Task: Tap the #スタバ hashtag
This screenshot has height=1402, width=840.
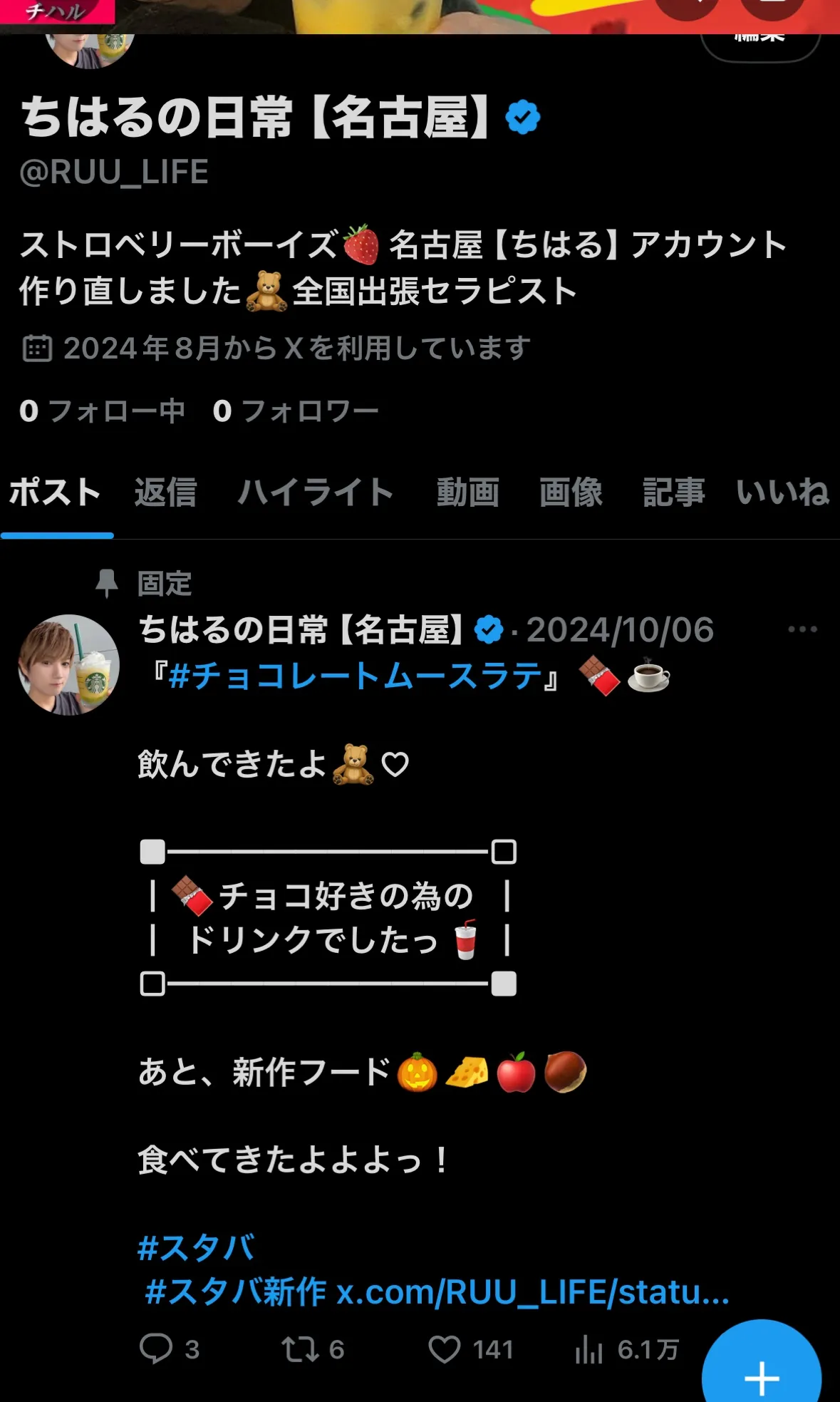Action: 197,1248
